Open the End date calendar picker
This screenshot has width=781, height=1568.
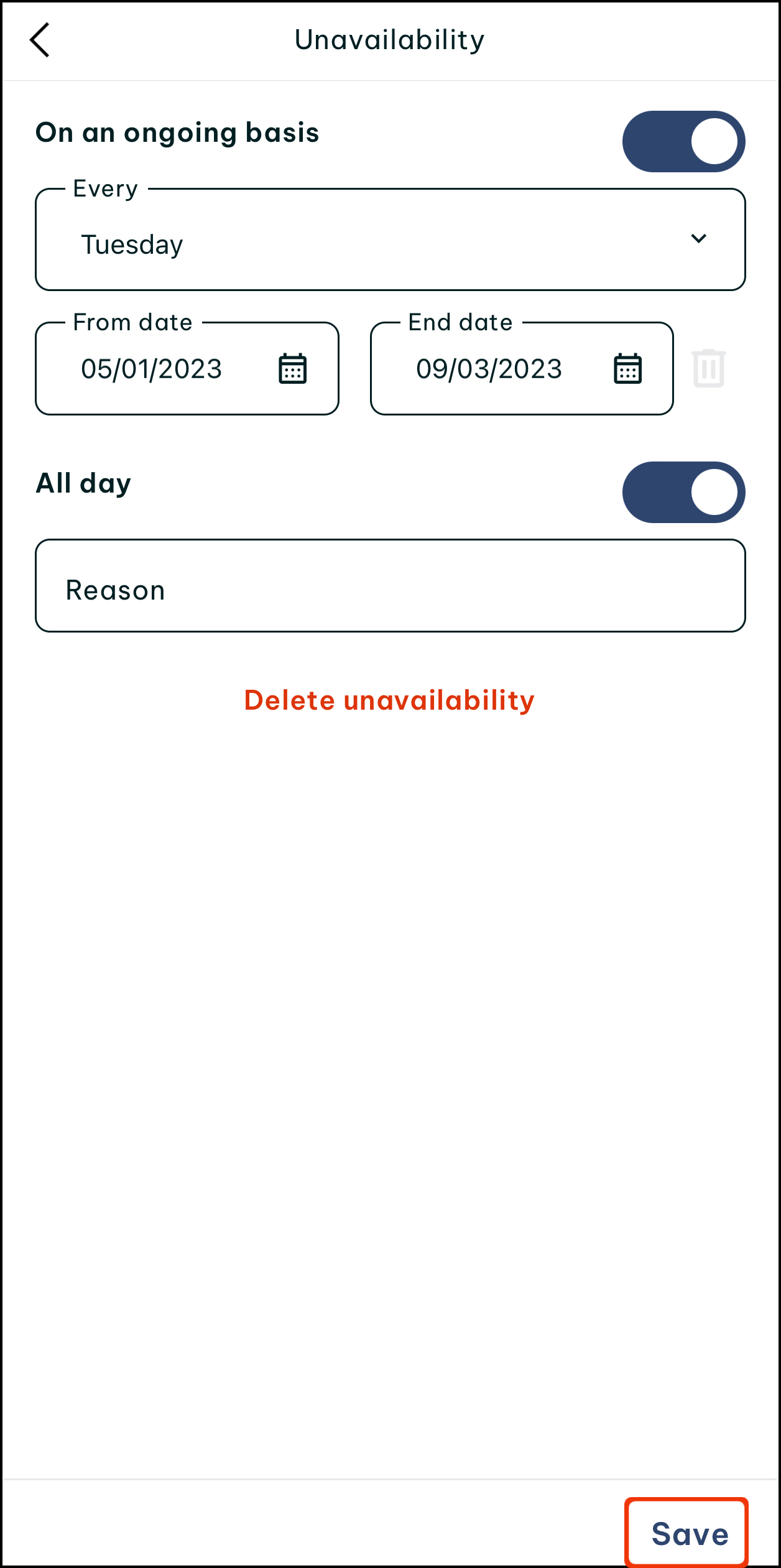tap(627, 369)
